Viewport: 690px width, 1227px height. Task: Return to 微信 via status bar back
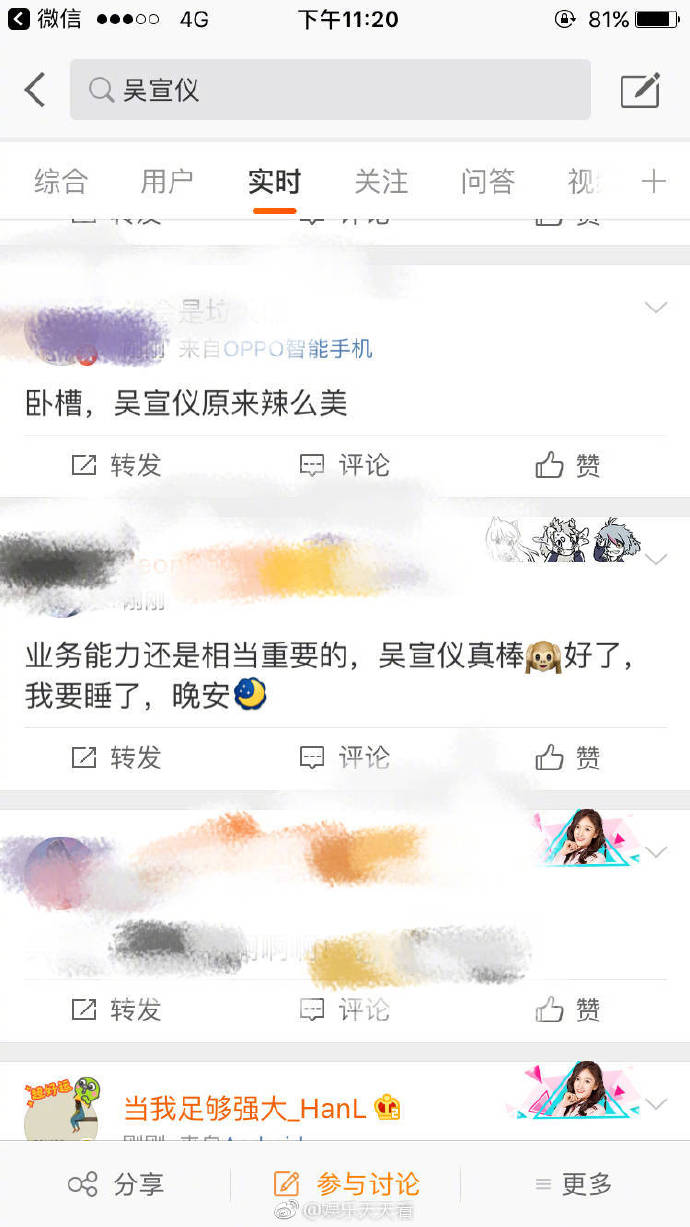45,19
